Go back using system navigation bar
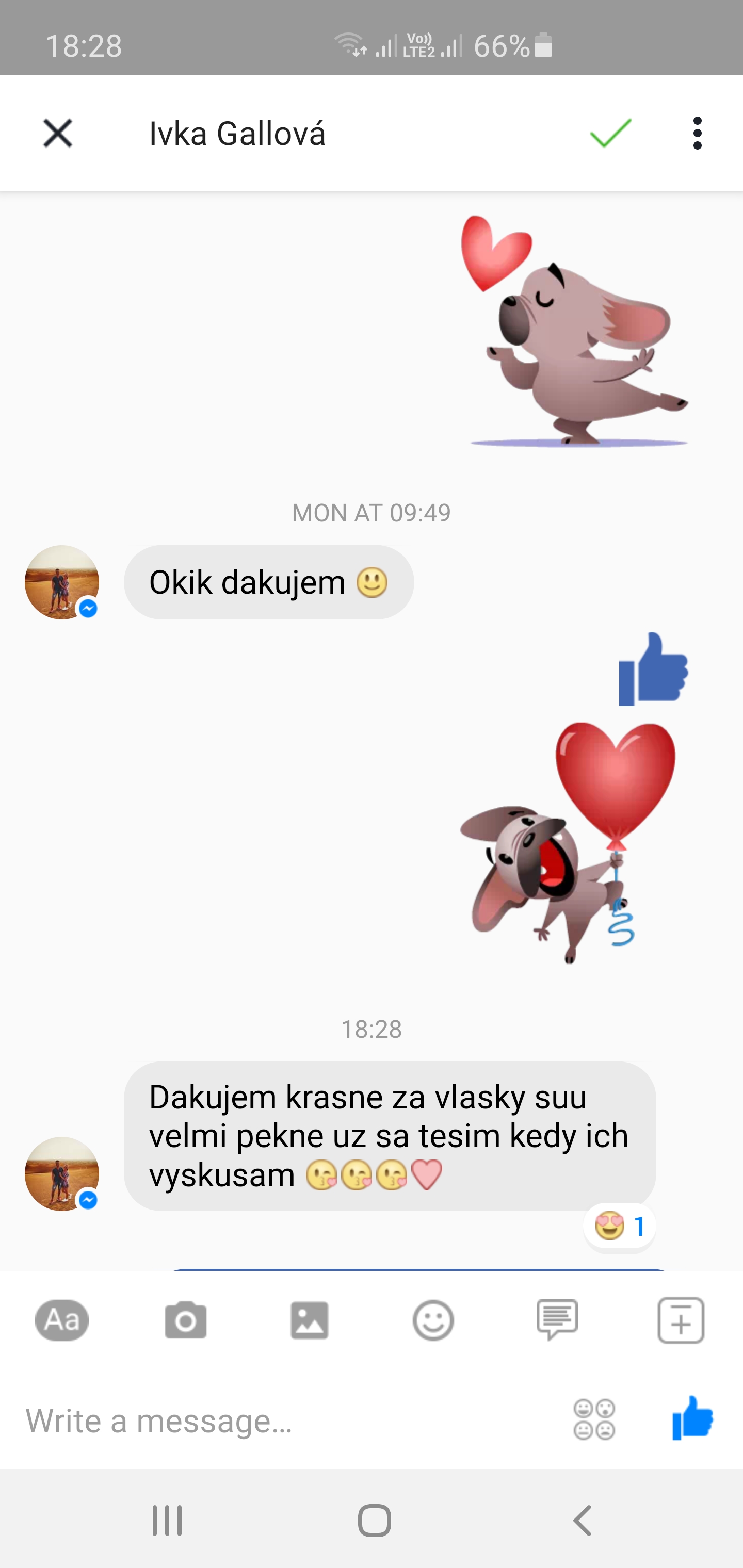The height and width of the screenshot is (1568, 743). tap(583, 1520)
